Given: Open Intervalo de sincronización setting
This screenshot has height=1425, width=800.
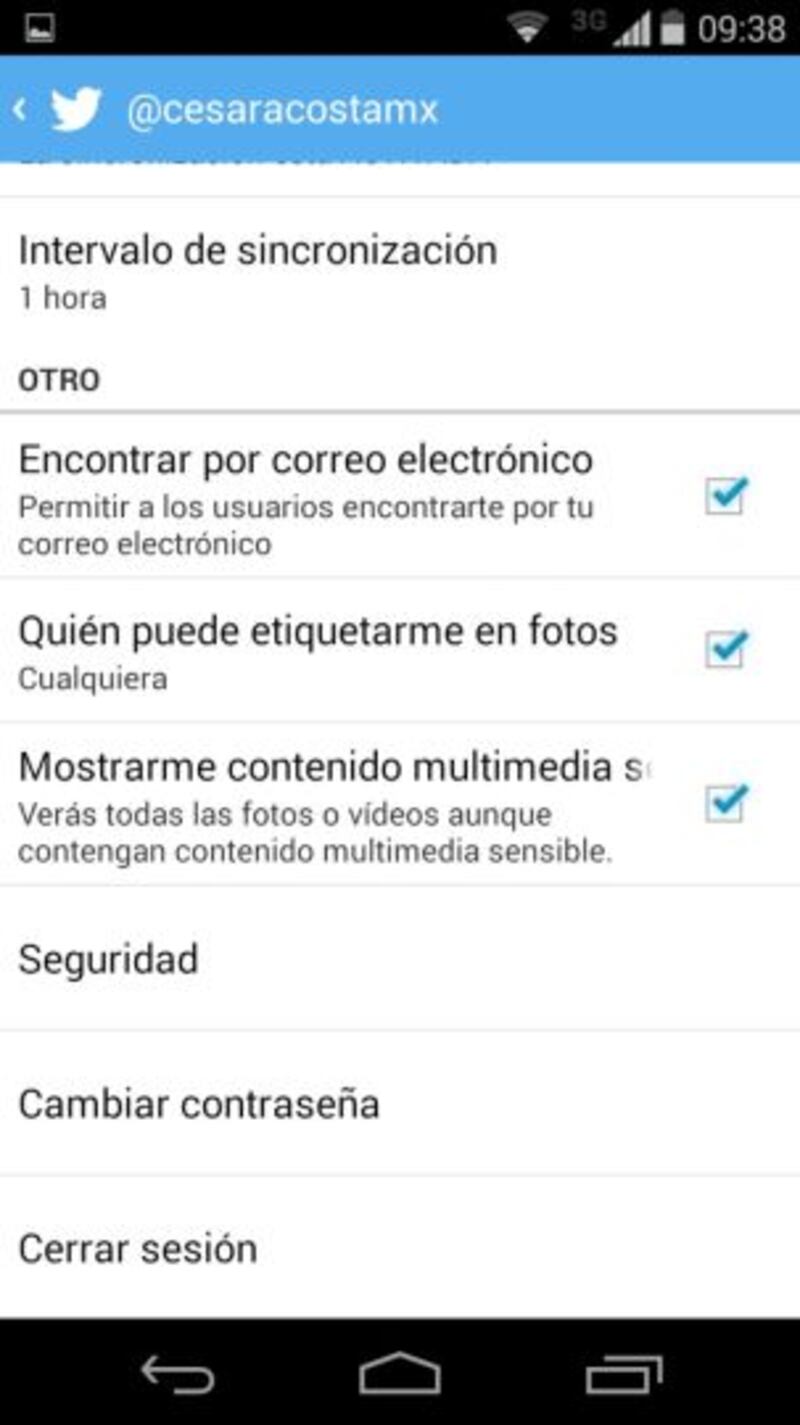Looking at the screenshot, I should (400, 271).
